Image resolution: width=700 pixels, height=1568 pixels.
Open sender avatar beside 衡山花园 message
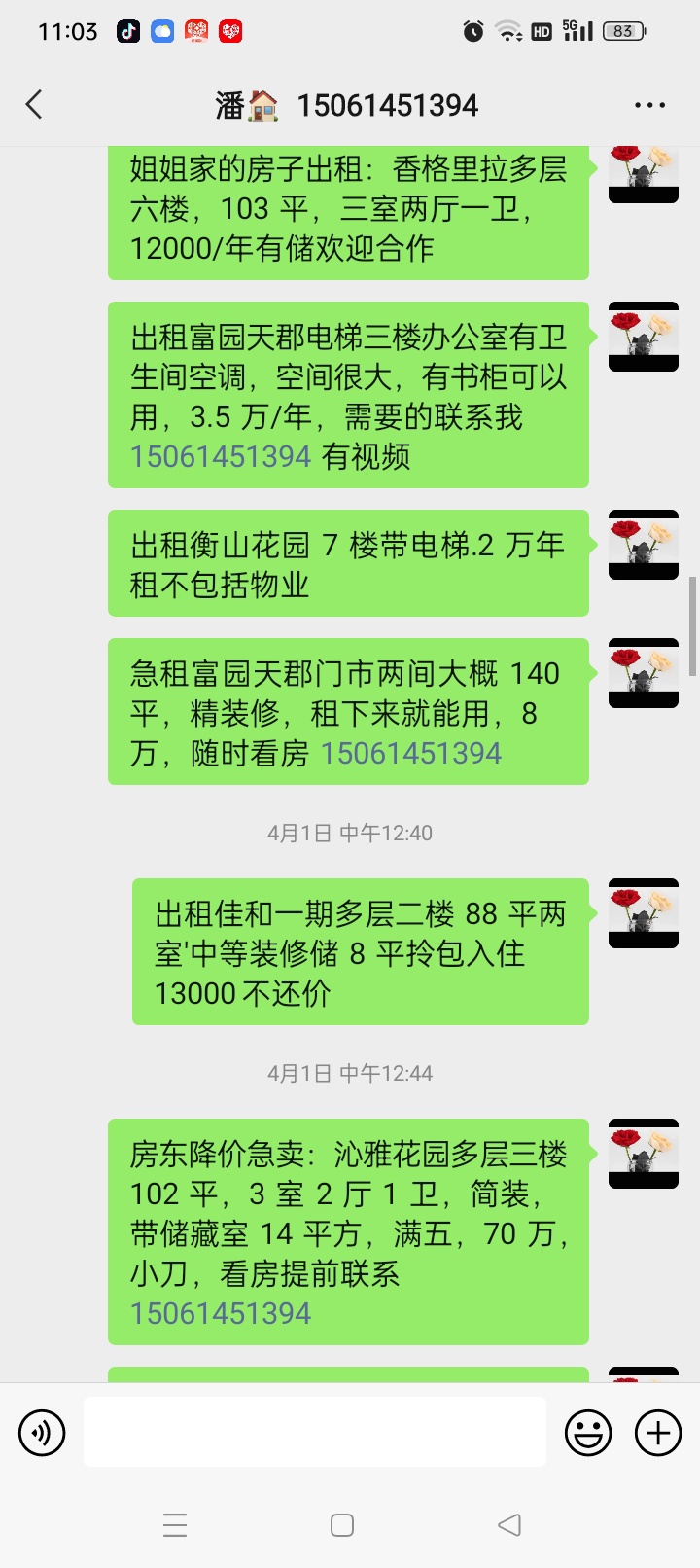644,545
